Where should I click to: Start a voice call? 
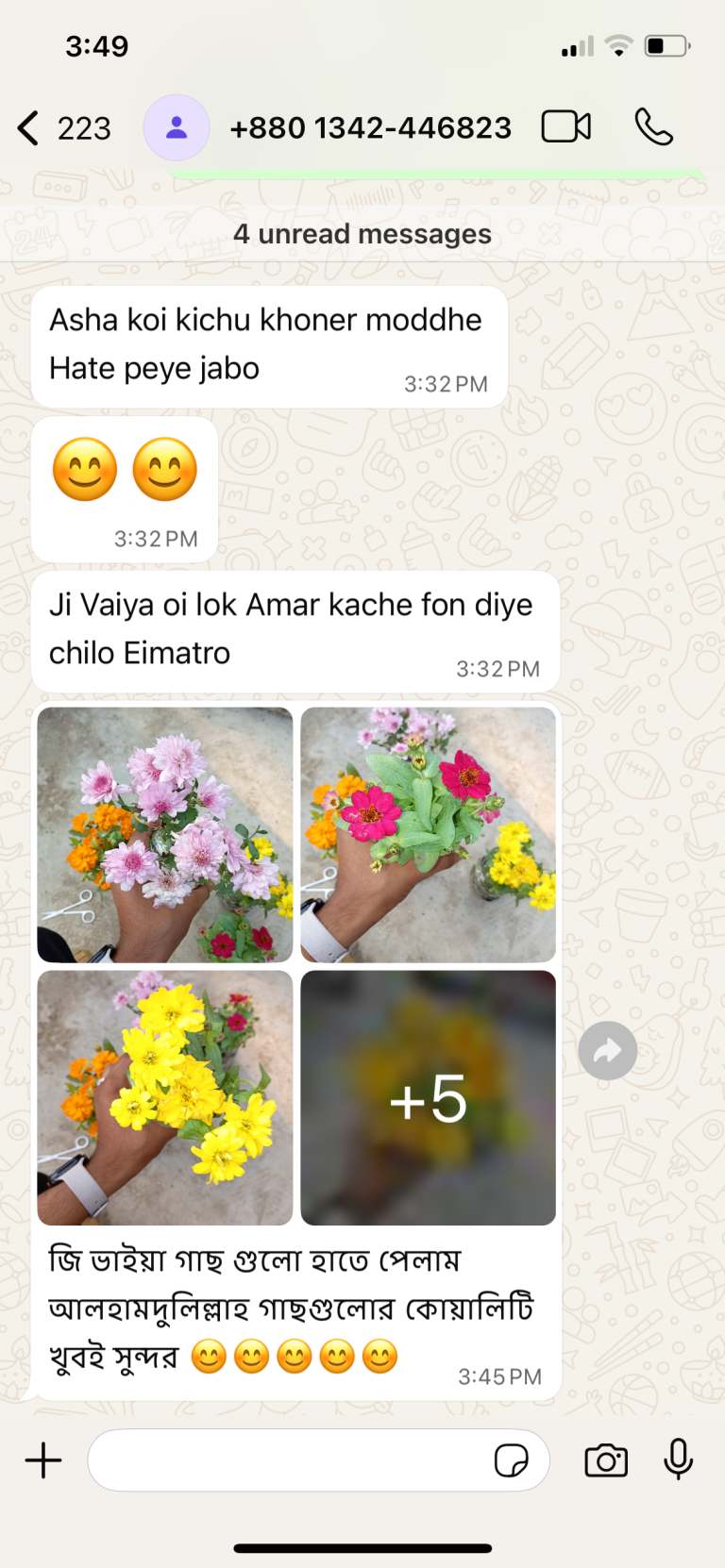(653, 126)
